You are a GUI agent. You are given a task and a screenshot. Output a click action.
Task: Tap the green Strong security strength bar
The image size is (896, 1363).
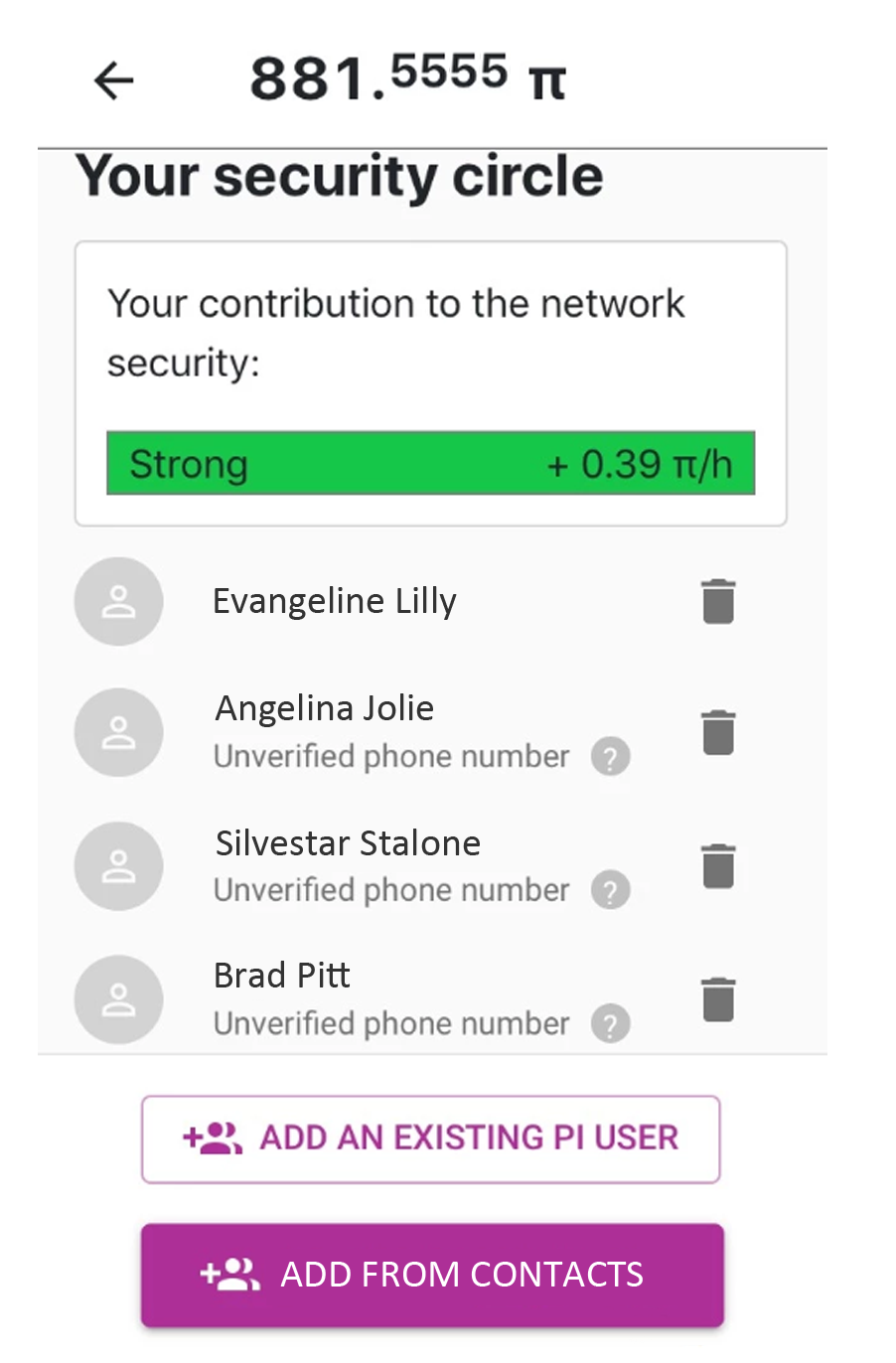pyautogui.click(x=431, y=463)
